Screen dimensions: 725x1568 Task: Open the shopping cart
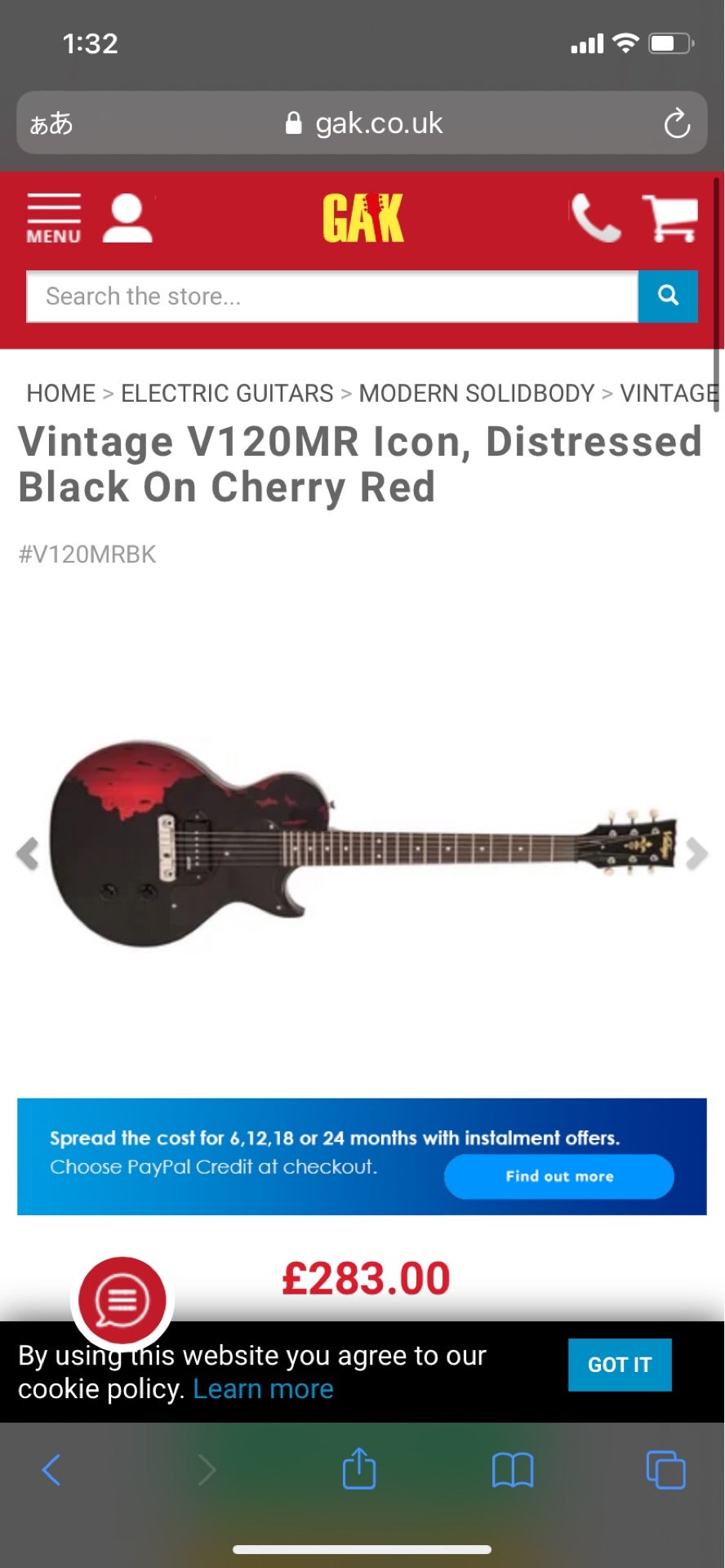click(669, 218)
